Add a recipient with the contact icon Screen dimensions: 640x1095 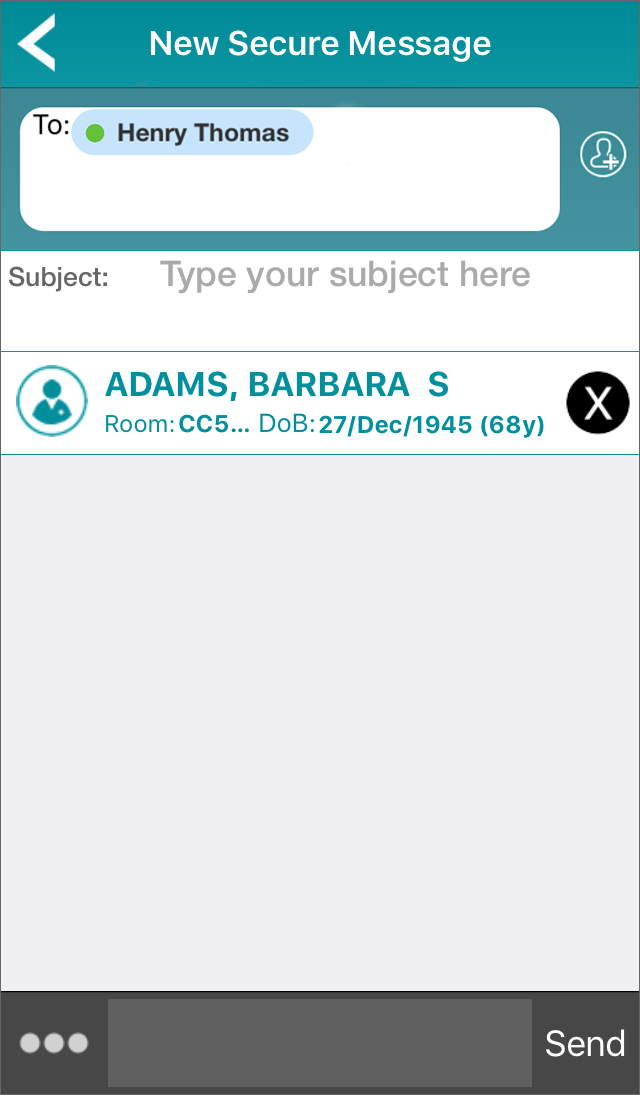[x=603, y=155]
